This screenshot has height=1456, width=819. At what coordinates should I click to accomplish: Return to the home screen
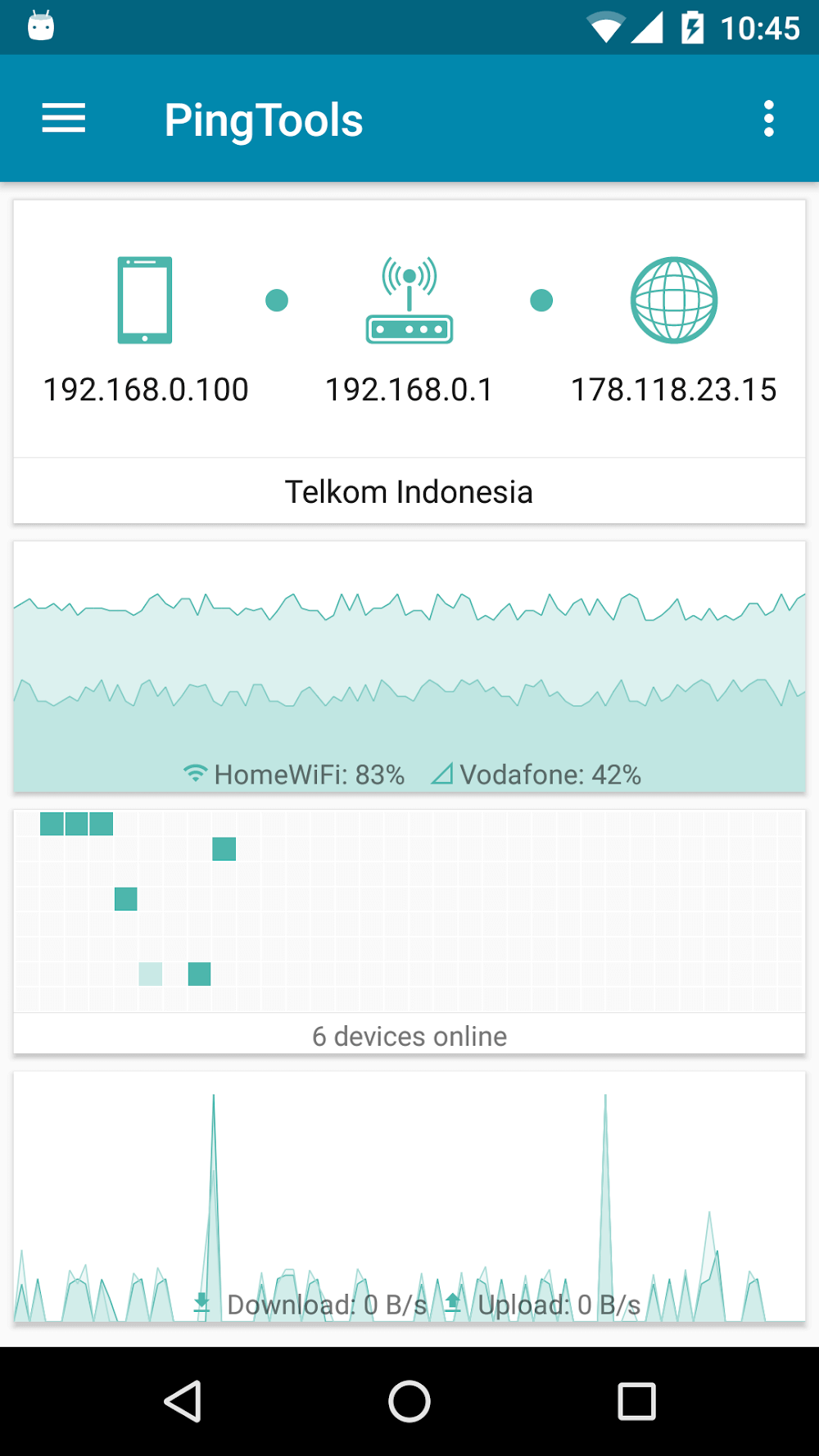click(x=409, y=1401)
